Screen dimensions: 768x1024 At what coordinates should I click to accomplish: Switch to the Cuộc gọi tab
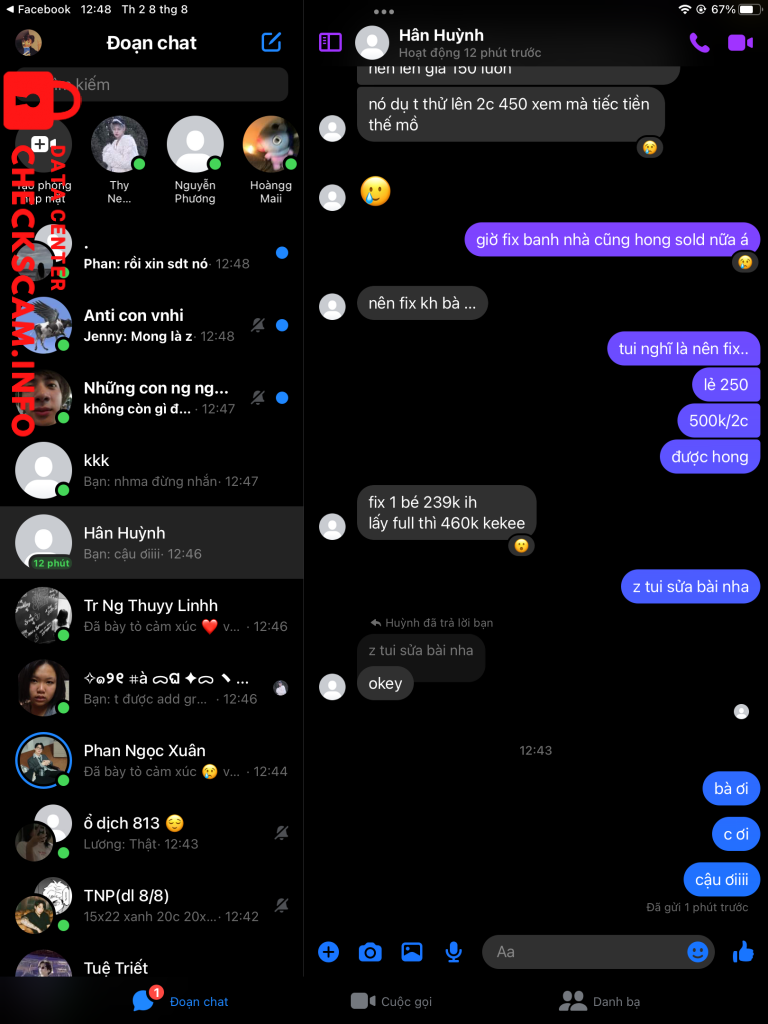click(392, 1001)
